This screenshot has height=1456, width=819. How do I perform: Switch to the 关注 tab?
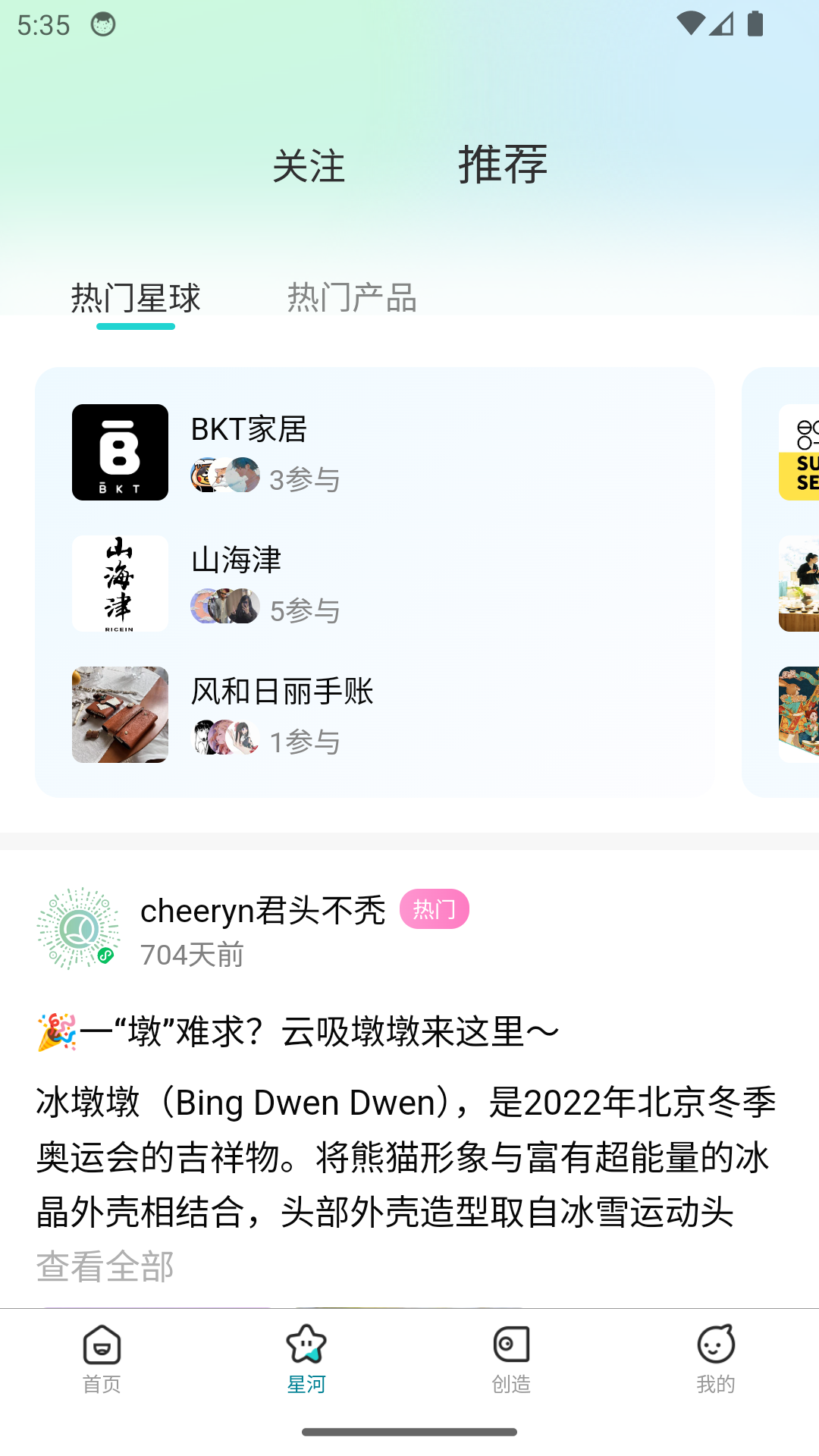[x=309, y=166]
